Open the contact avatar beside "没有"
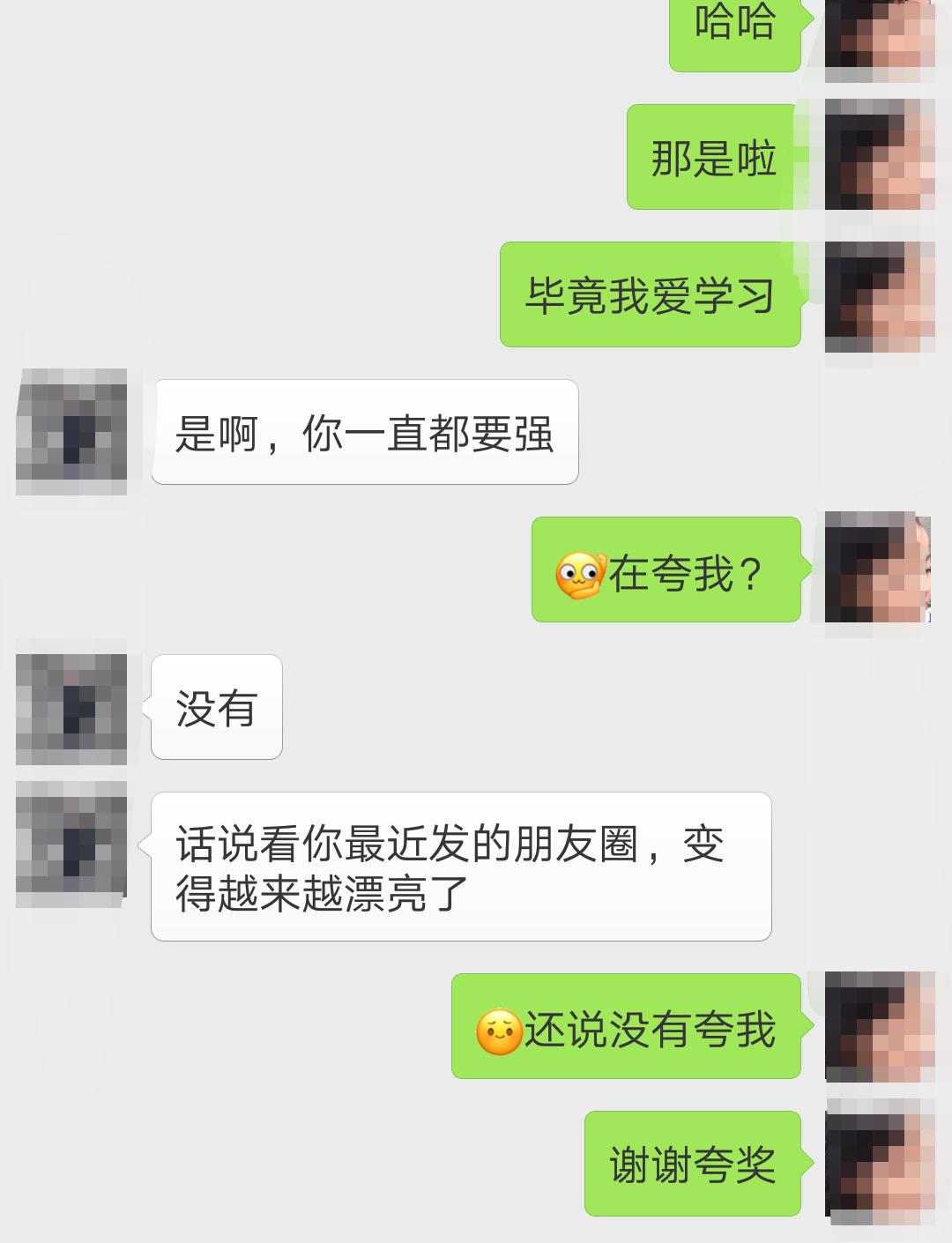The image size is (952, 1243). click(x=71, y=708)
